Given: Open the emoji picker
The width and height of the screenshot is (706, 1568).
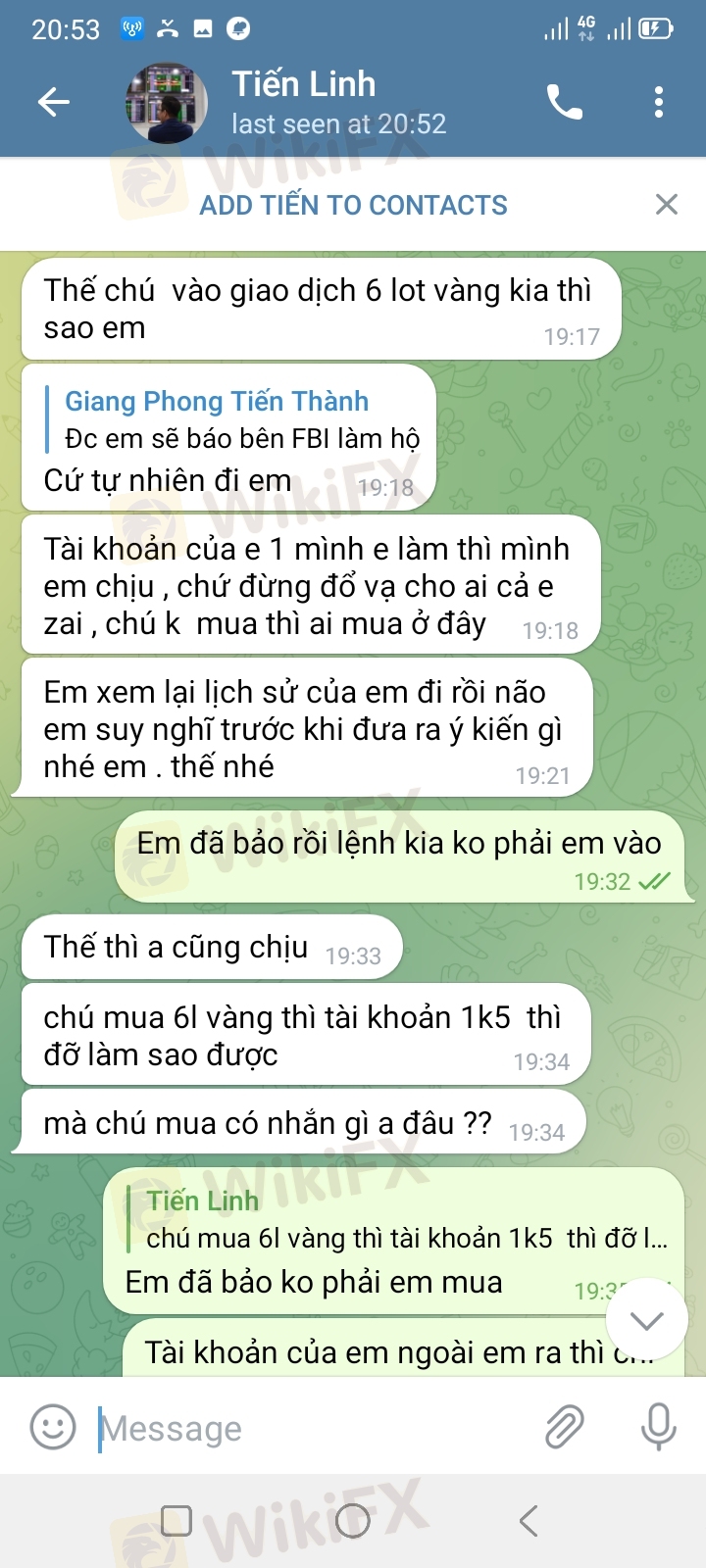Looking at the screenshot, I should tap(53, 1427).
